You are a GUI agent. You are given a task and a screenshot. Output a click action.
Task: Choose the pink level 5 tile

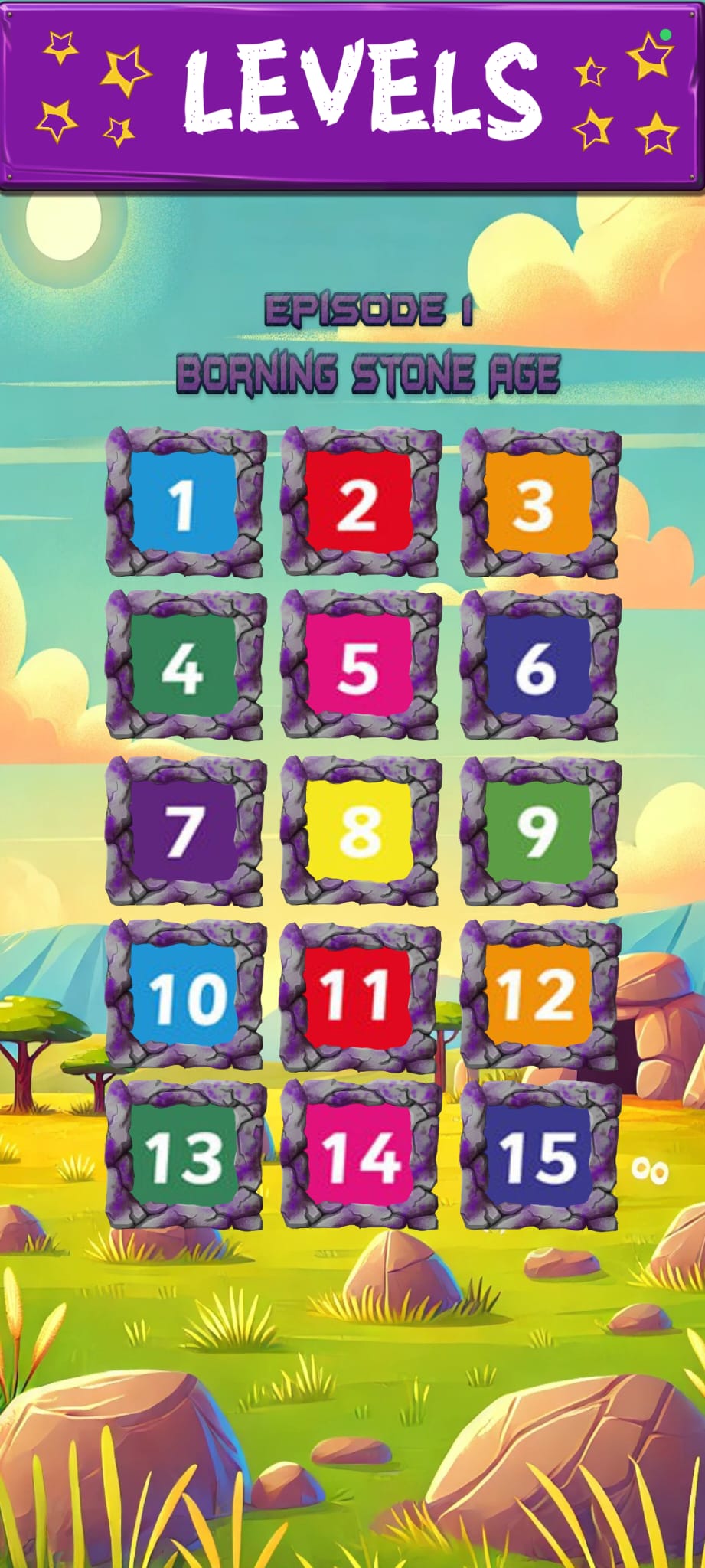360,666
